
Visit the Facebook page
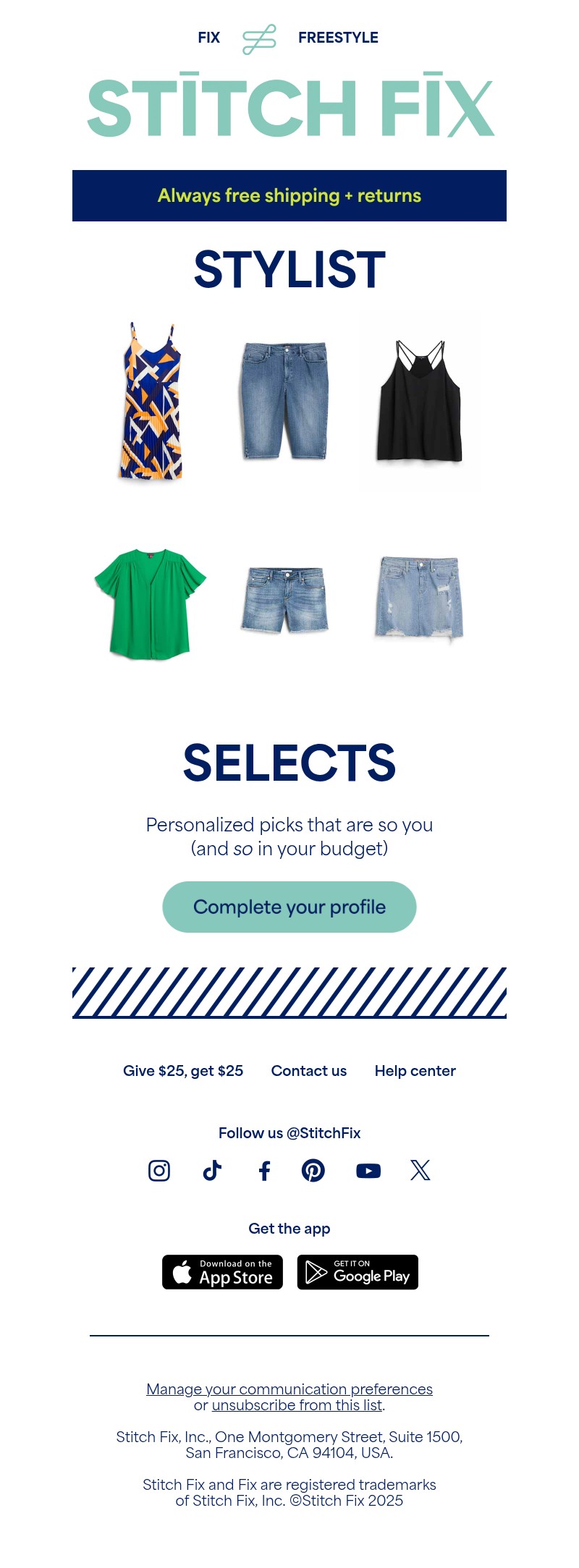pos(265,1170)
